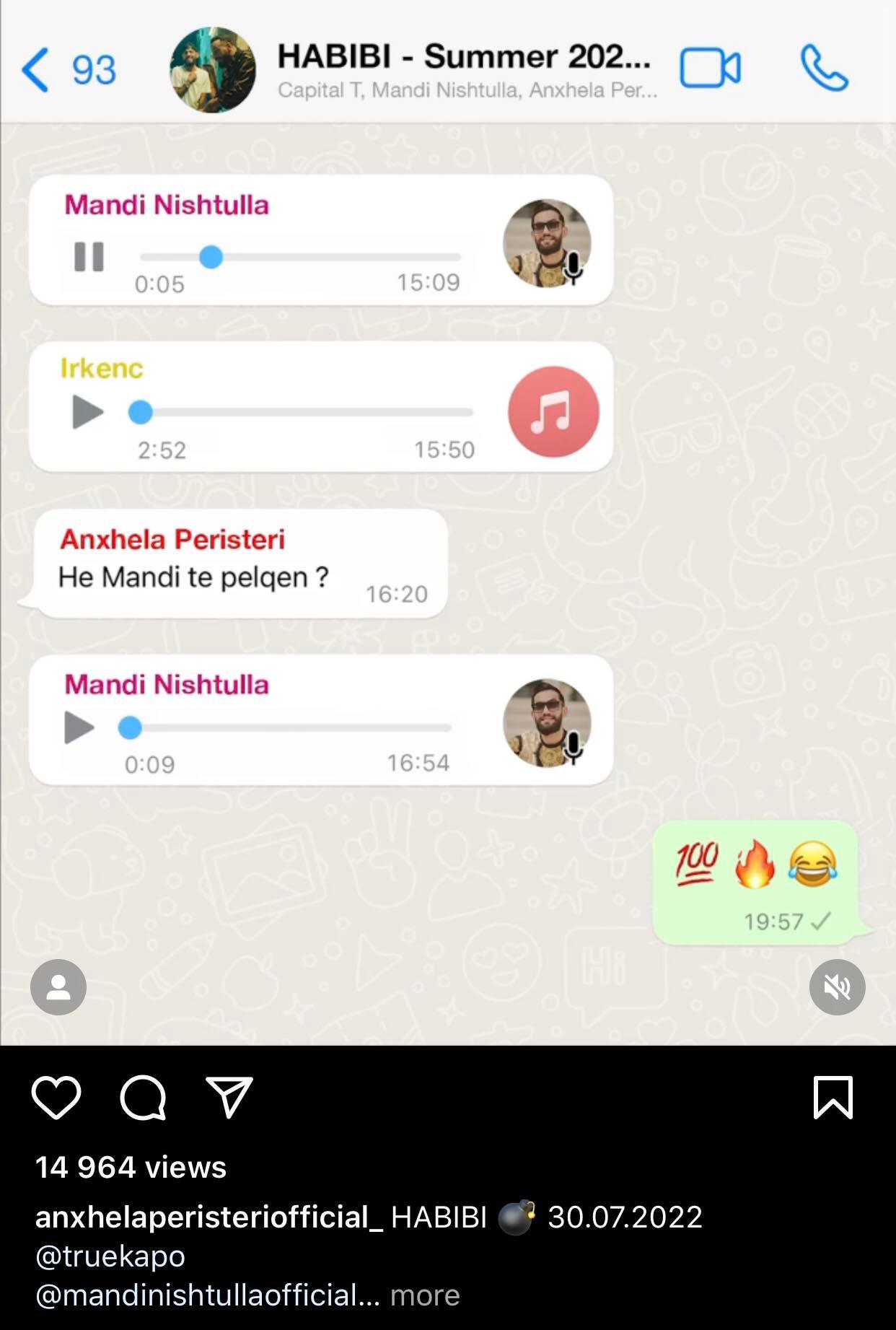This screenshot has width=896, height=1330.
Task: Open anxhelaperisteriofficial_ profile from caption
Action: point(209,1217)
